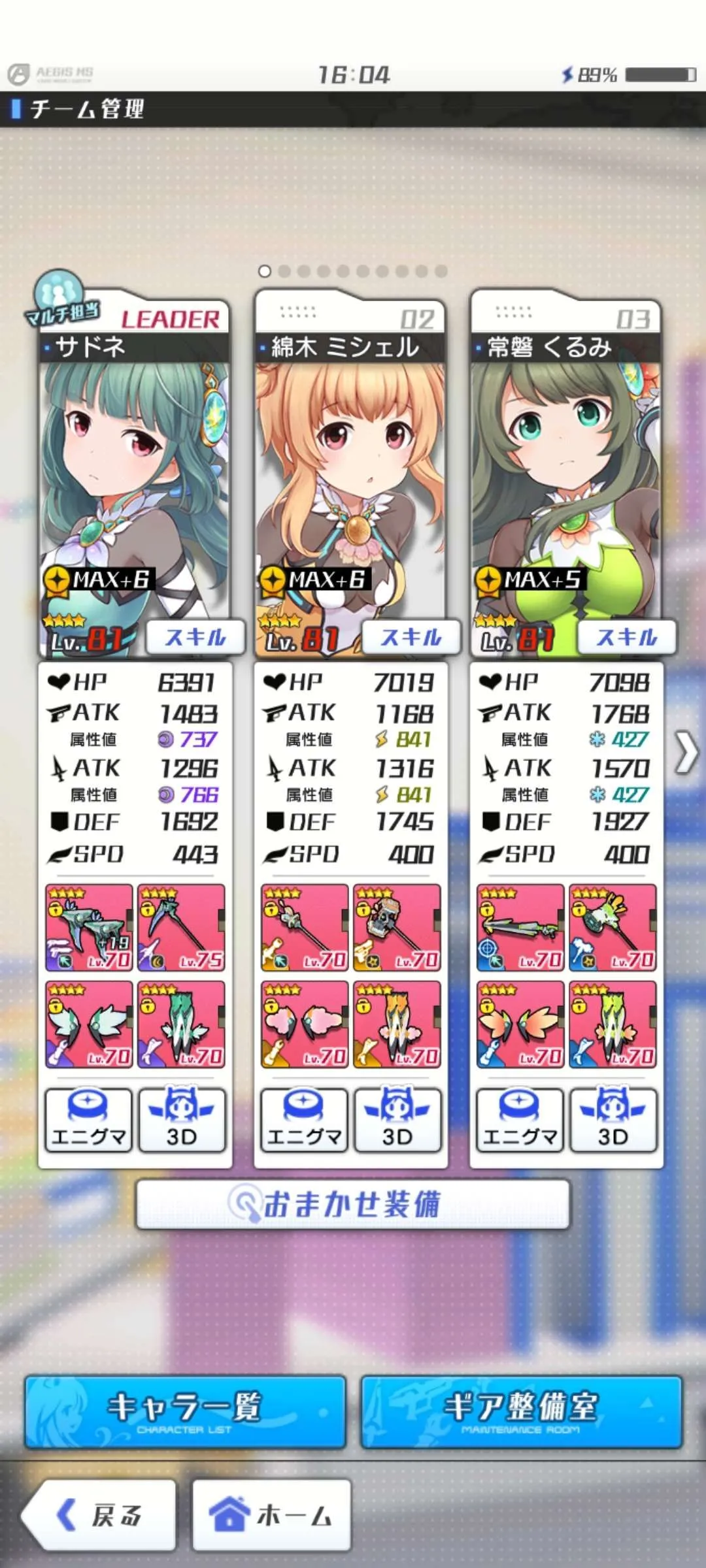The image size is (706, 1568).
Task: Return to ホーム screen
Action: pyautogui.click(x=271, y=1515)
